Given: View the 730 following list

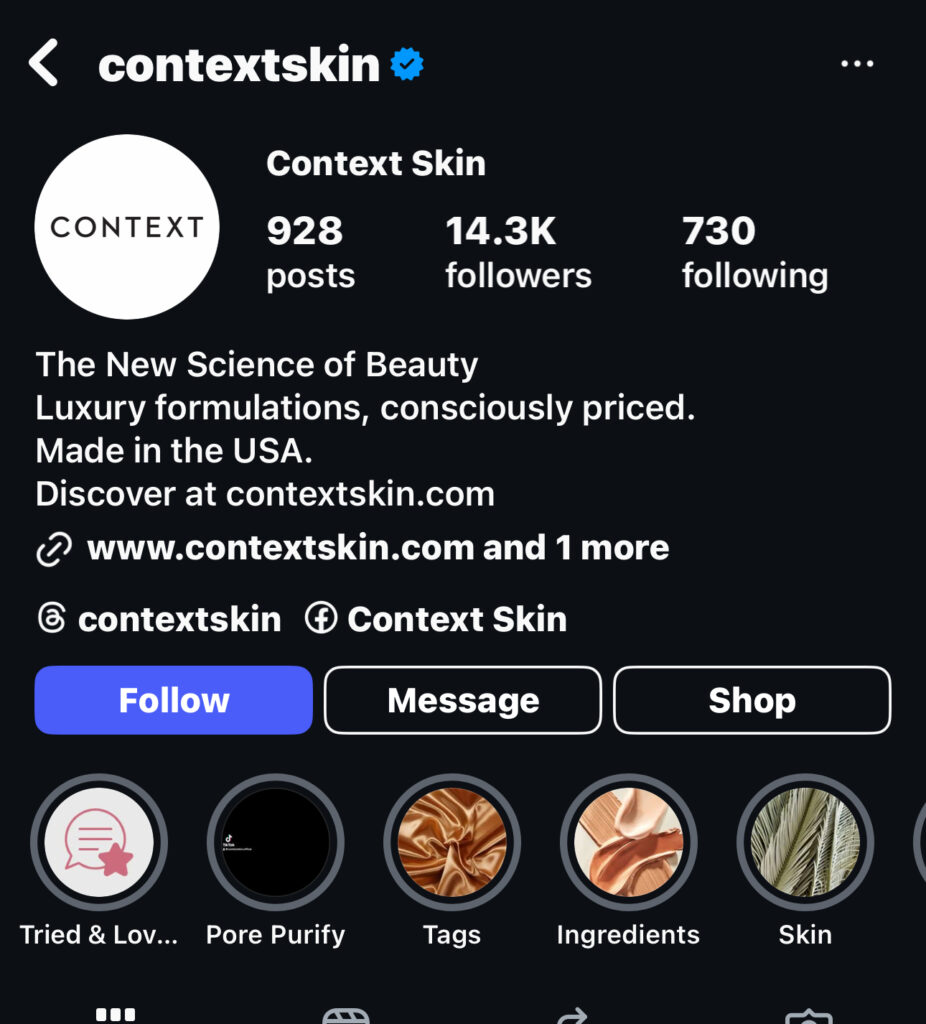Looking at the screenshot, I should point(754,251).
